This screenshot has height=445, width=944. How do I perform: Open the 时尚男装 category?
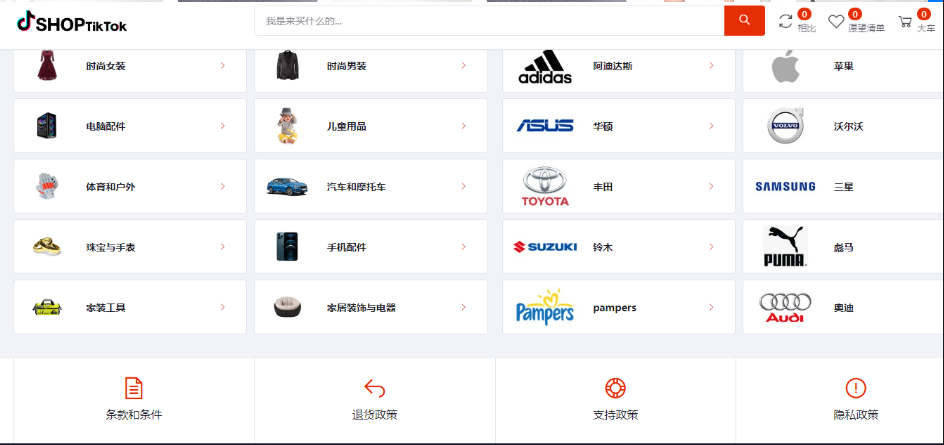click(x=370, y=67)
